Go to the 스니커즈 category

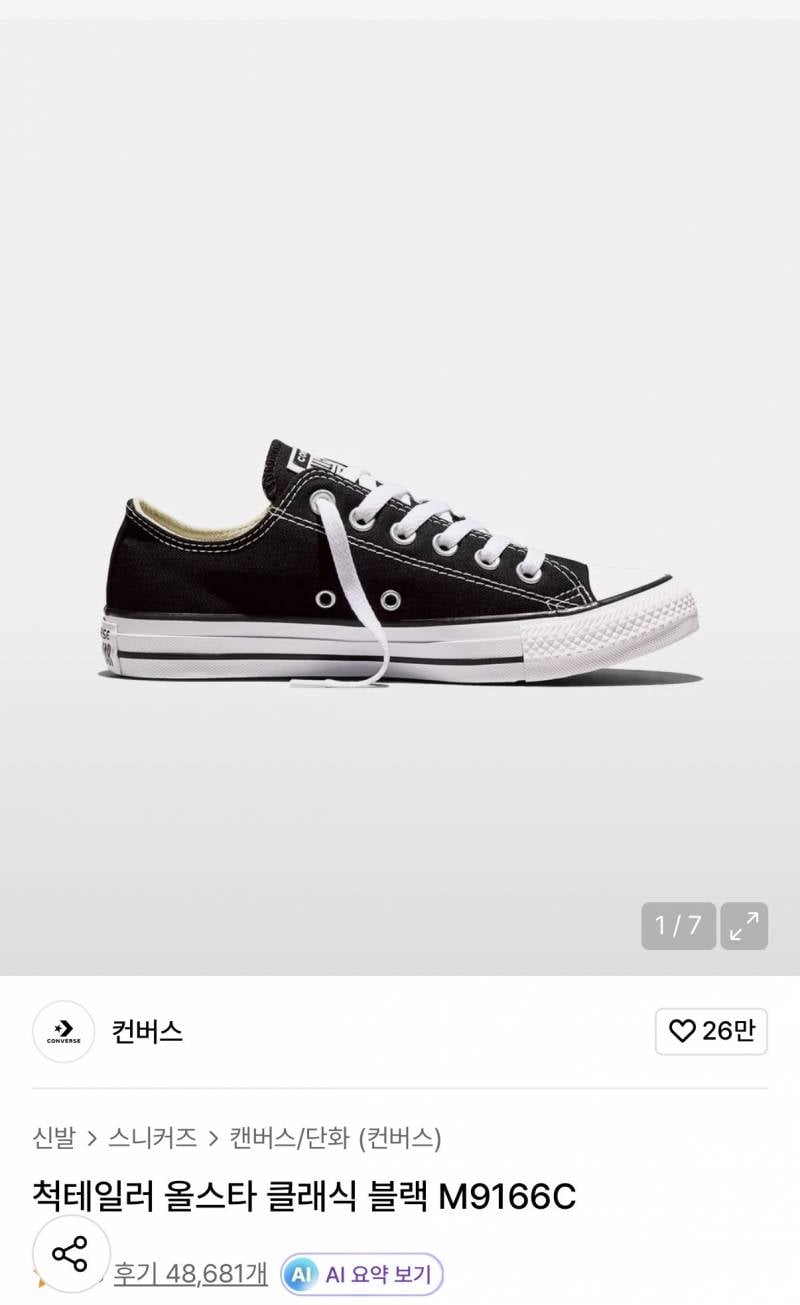(x=152, y=1138)
